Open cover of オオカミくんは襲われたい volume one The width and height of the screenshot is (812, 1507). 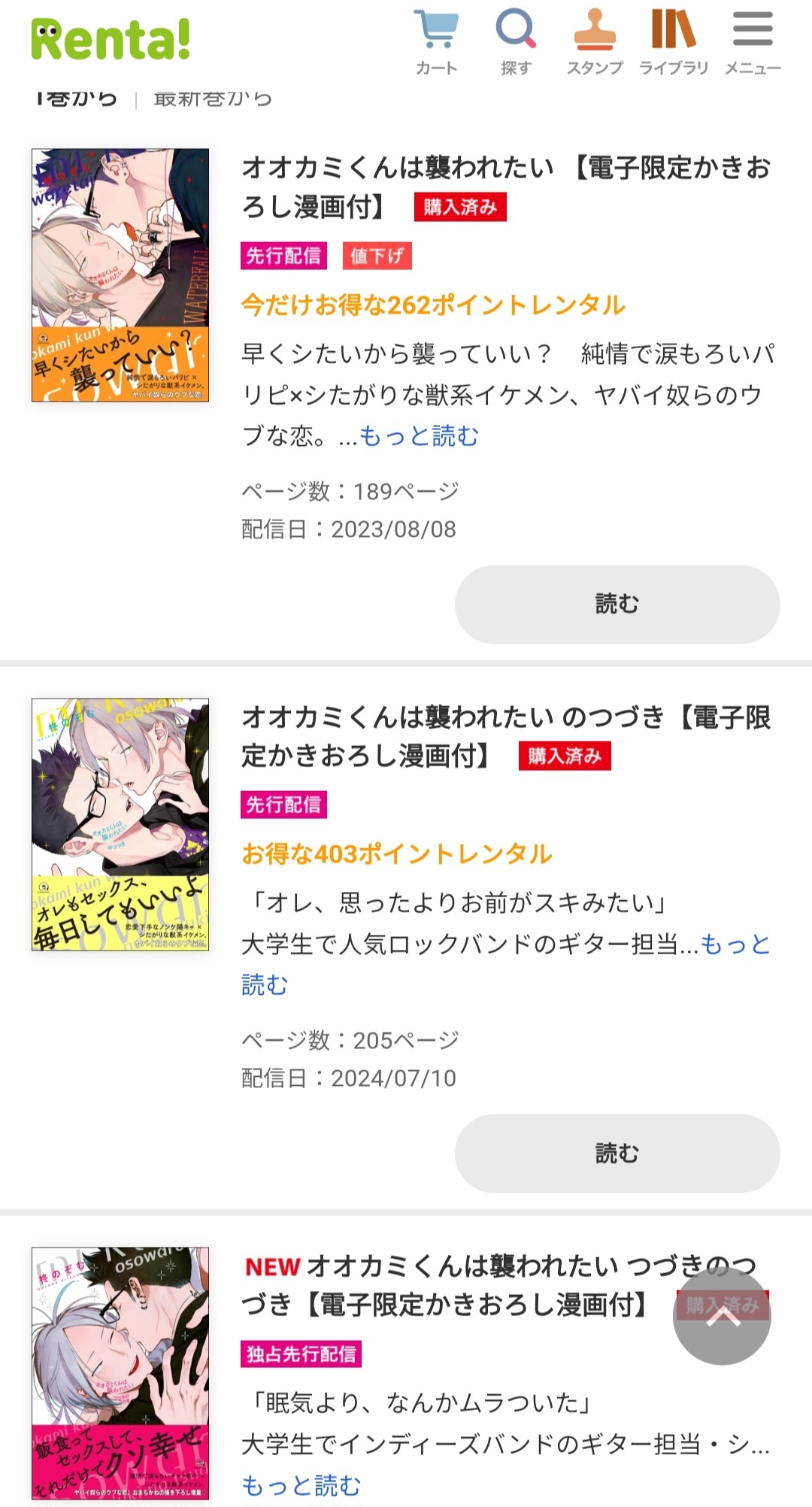click(120, 275)
